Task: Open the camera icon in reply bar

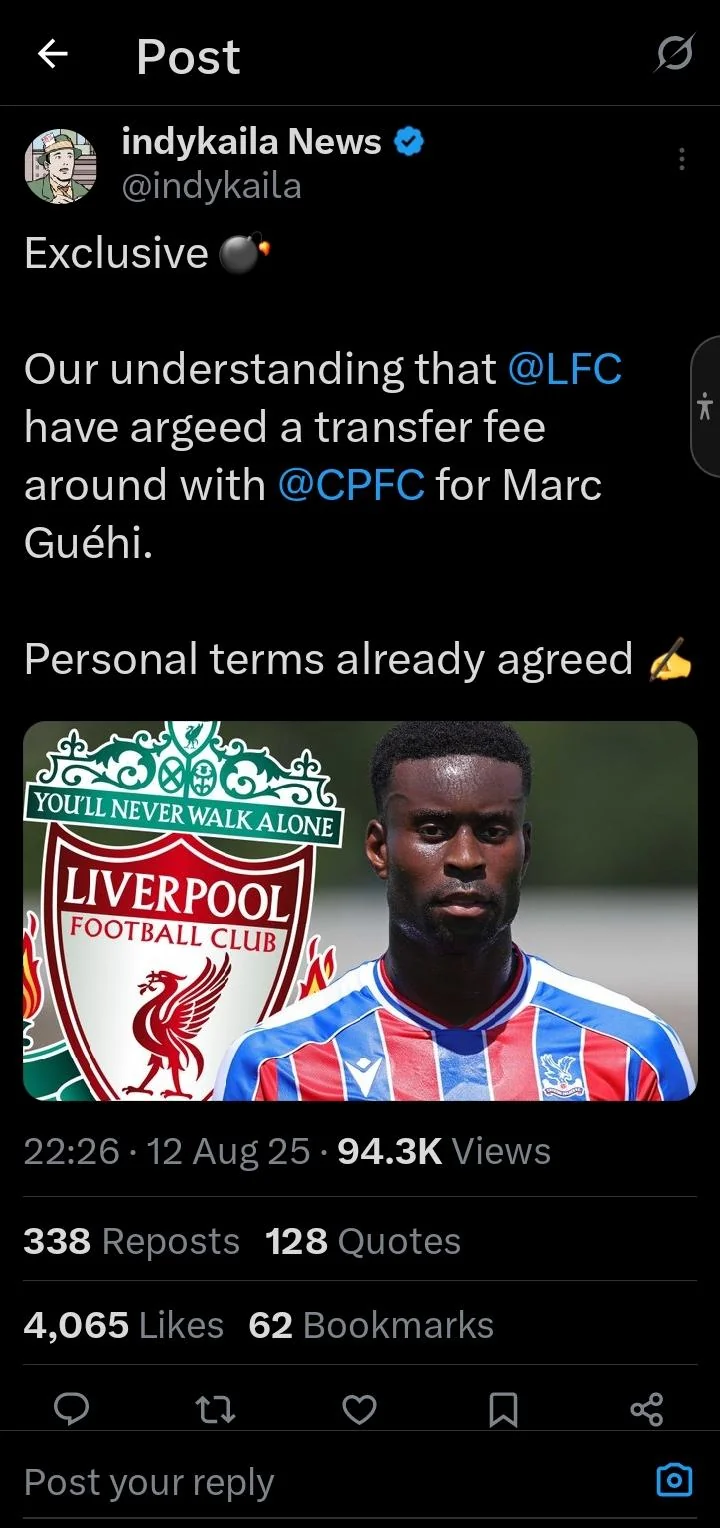Action: click(x=673, y=1480)
